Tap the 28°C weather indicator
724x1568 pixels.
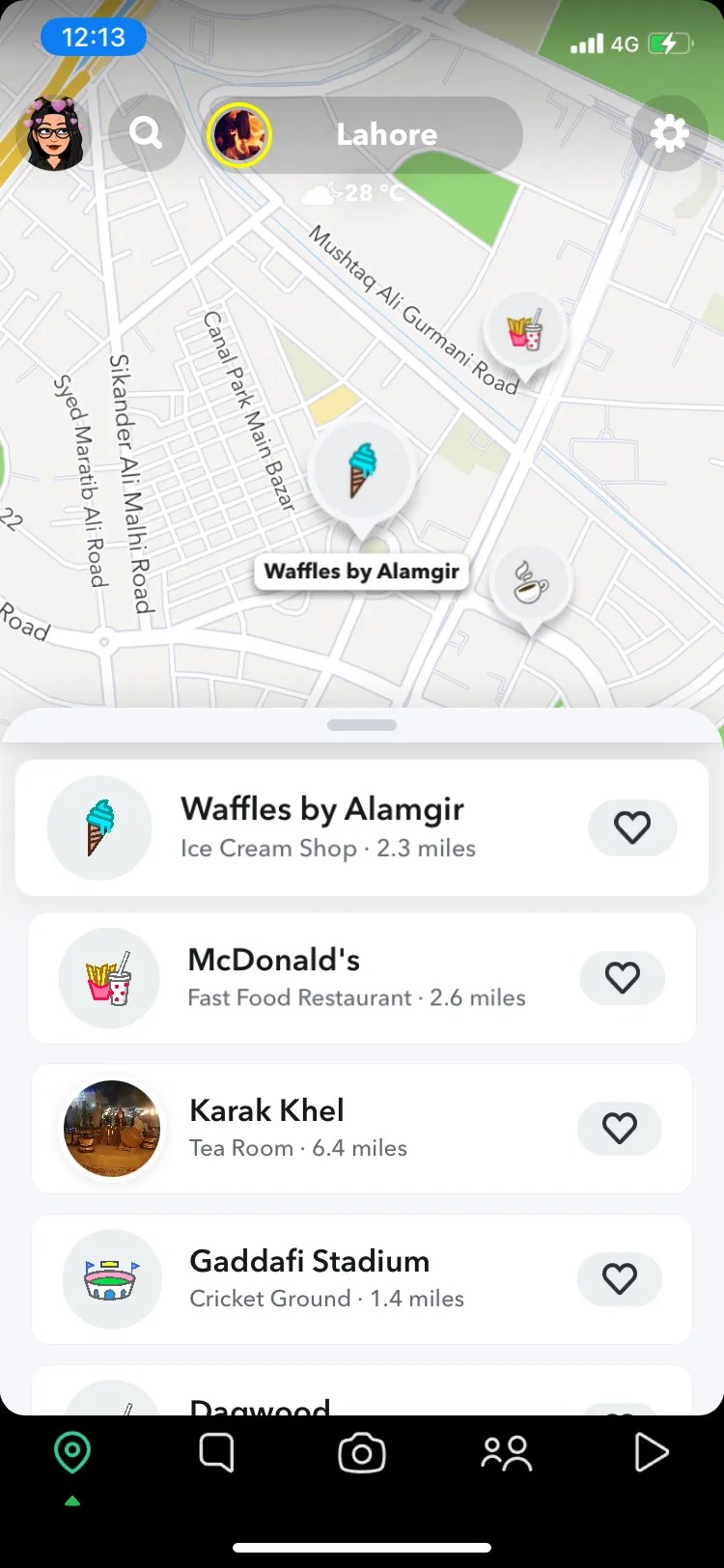361,192
